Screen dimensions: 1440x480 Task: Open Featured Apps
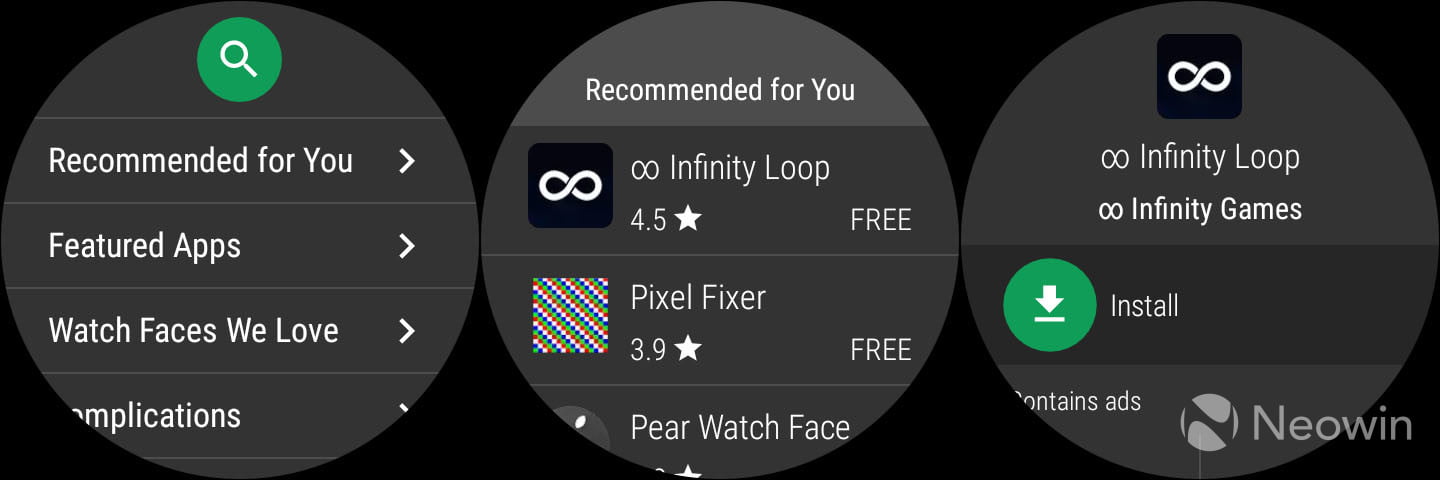[x=232, y=246]
